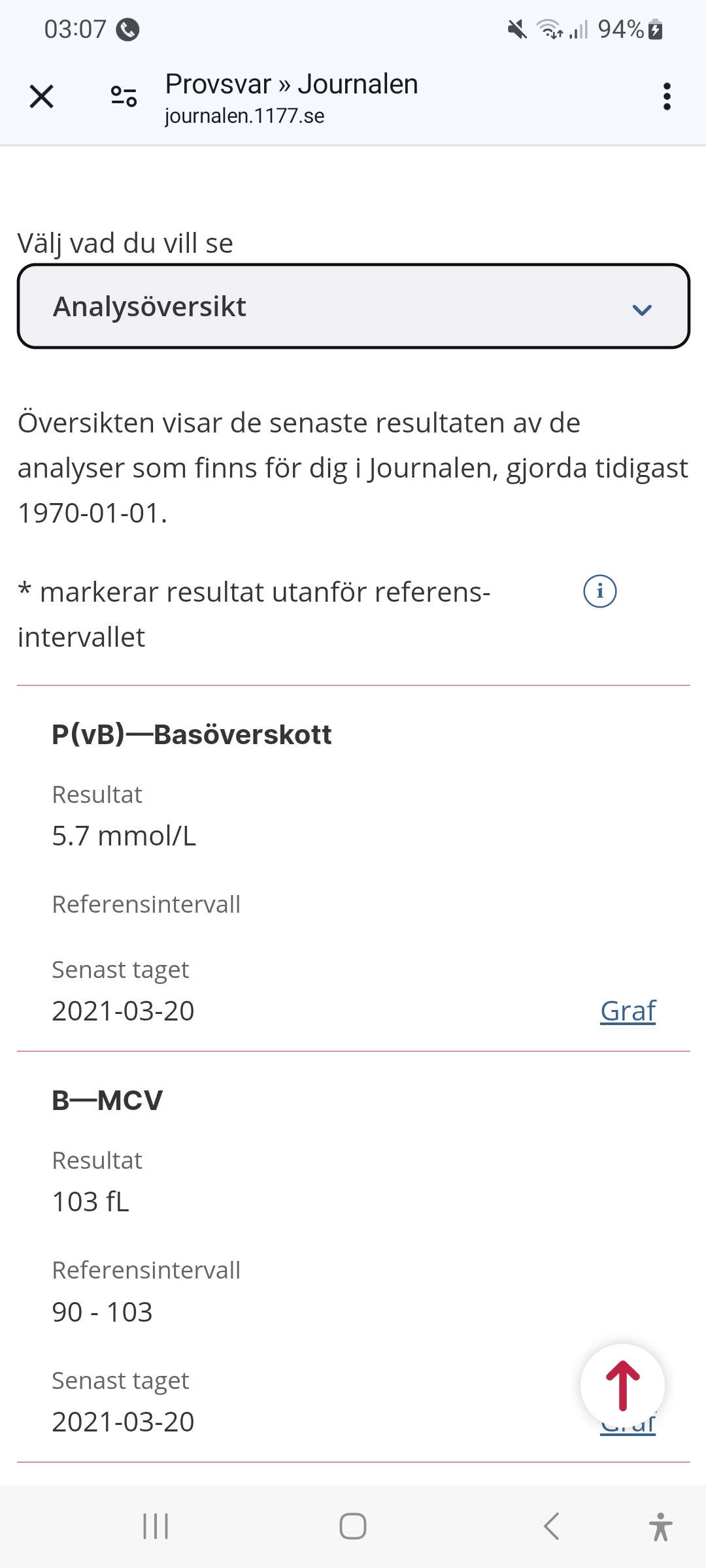Close the browser tab with X

[41, 97]
